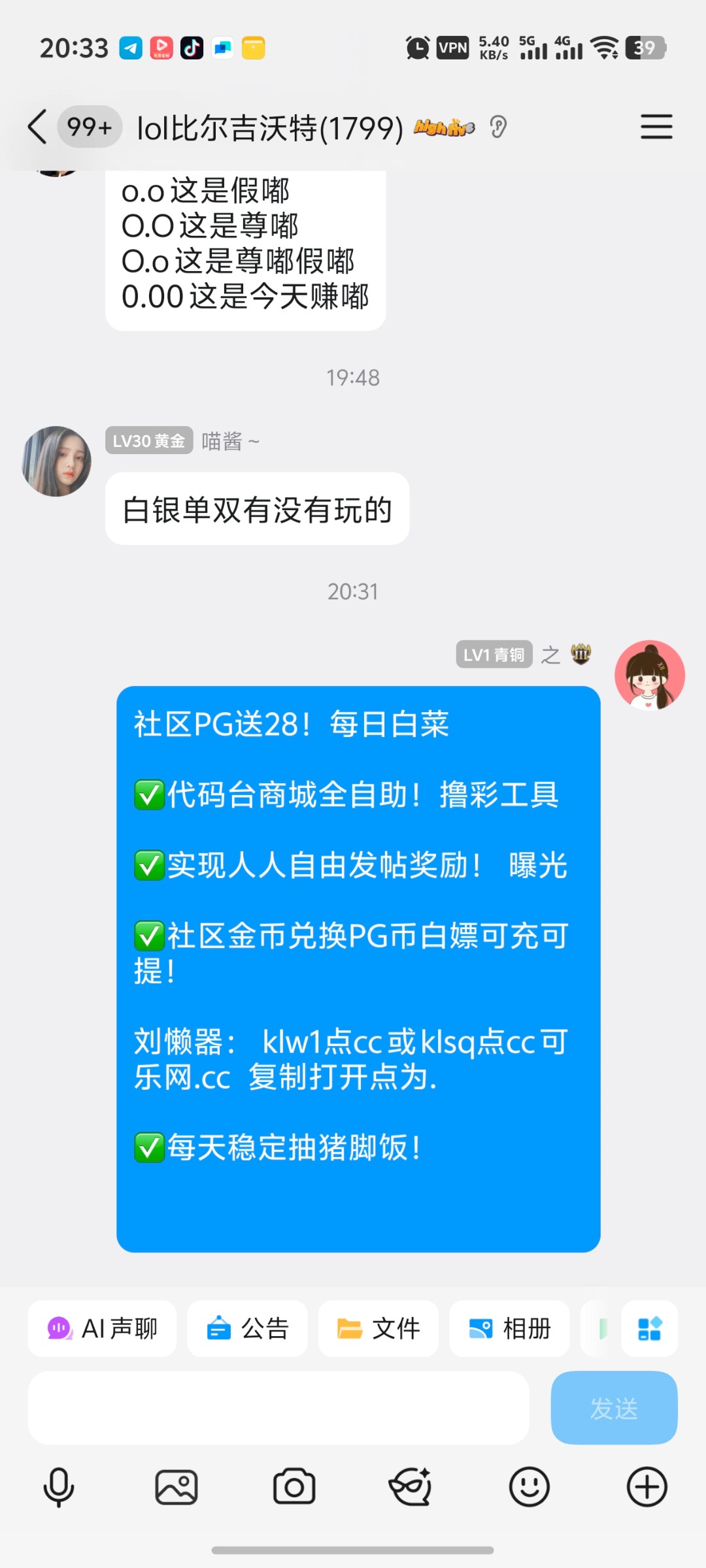Screen dimensions: 706x1568
Task: Tap the back arrow to leave the chat
Action: tap(37, 127)
